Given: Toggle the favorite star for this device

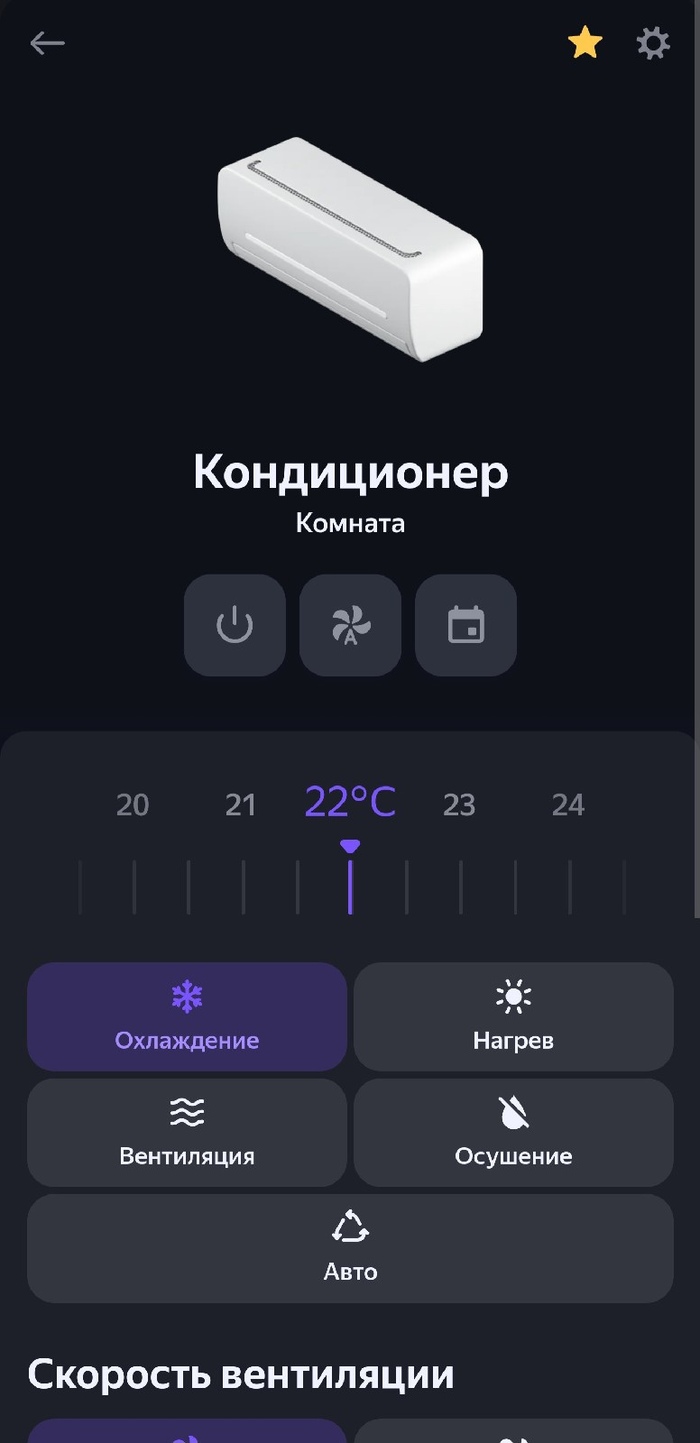Looking at the screenshot, I should point(584,43).
